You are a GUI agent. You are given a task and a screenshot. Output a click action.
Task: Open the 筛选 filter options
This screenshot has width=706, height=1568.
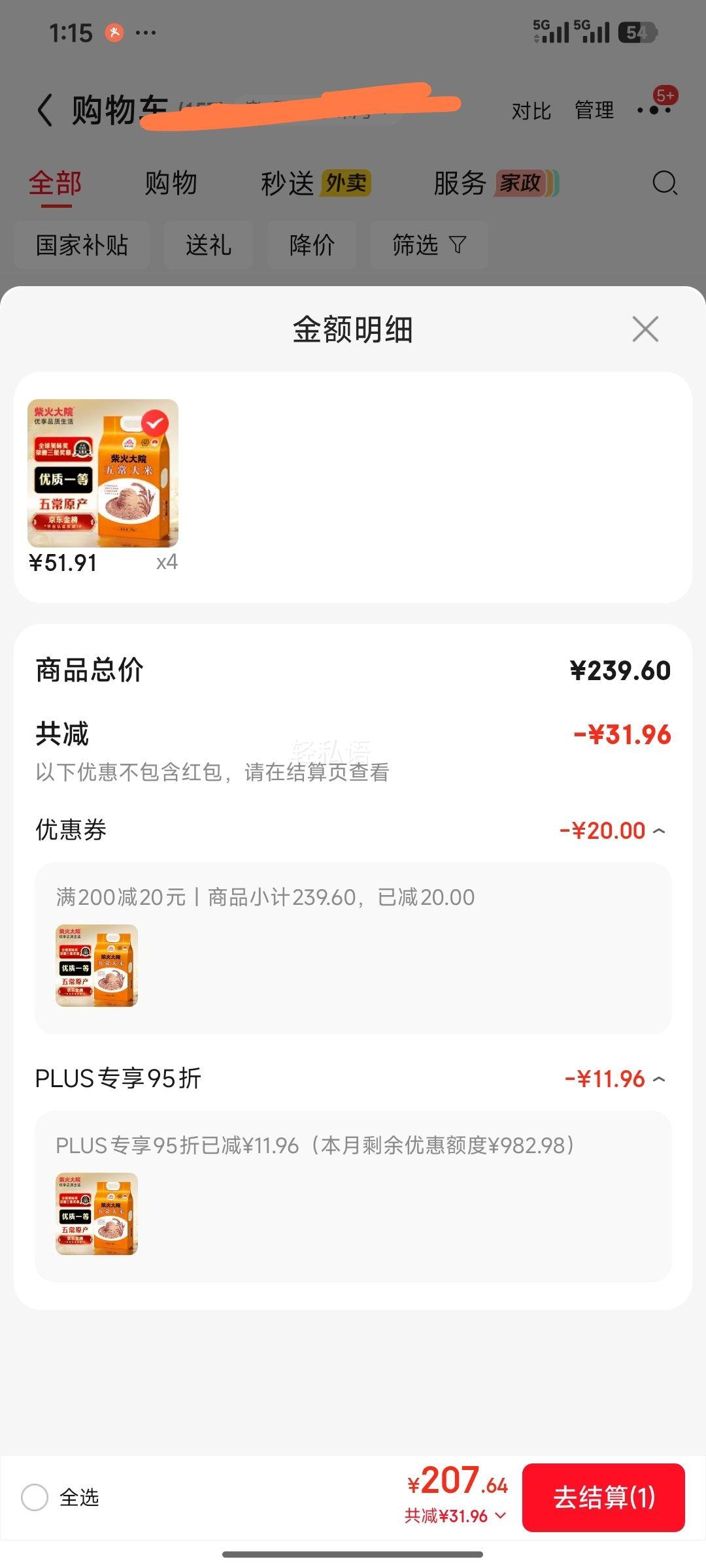click(x=429, y=245)
